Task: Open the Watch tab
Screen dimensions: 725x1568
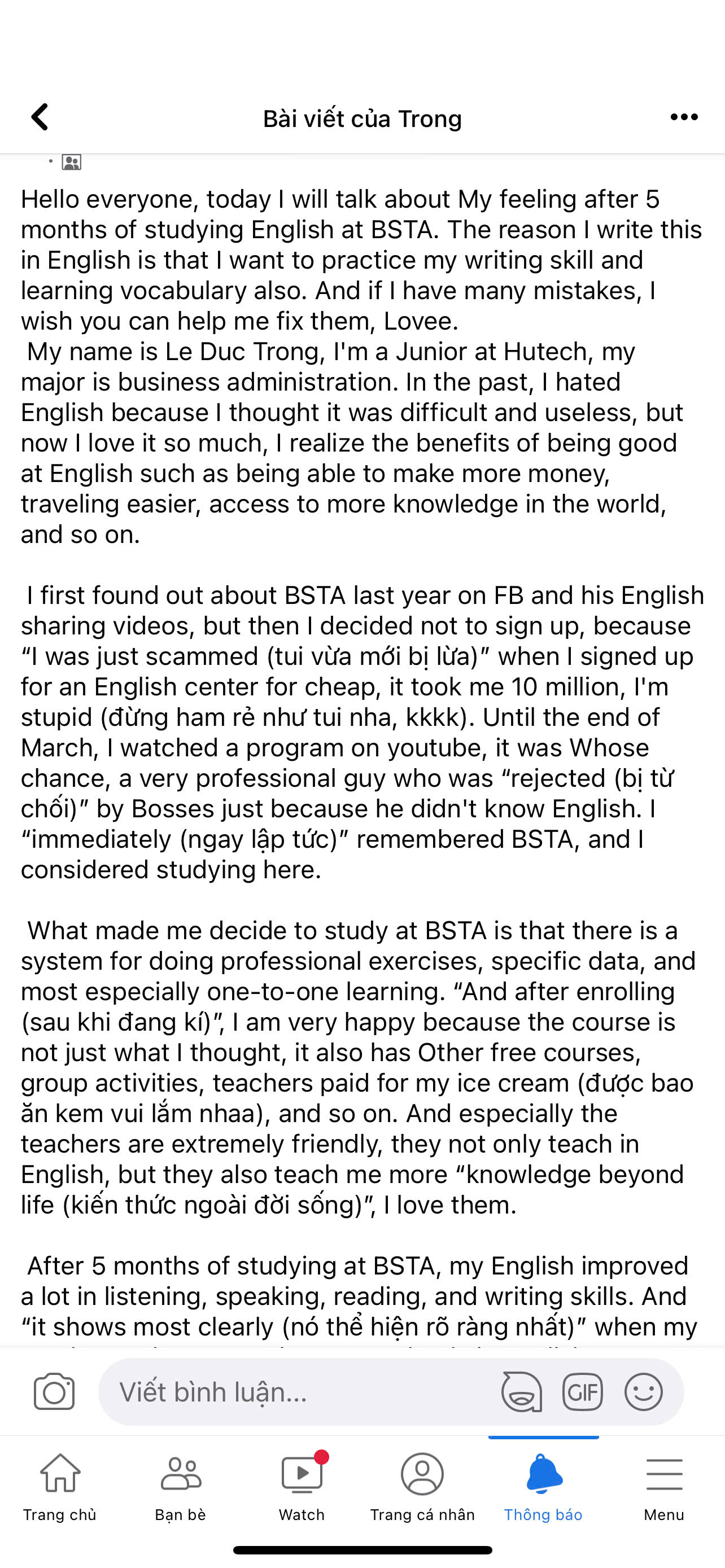Action: click(x=302, y=1487)
